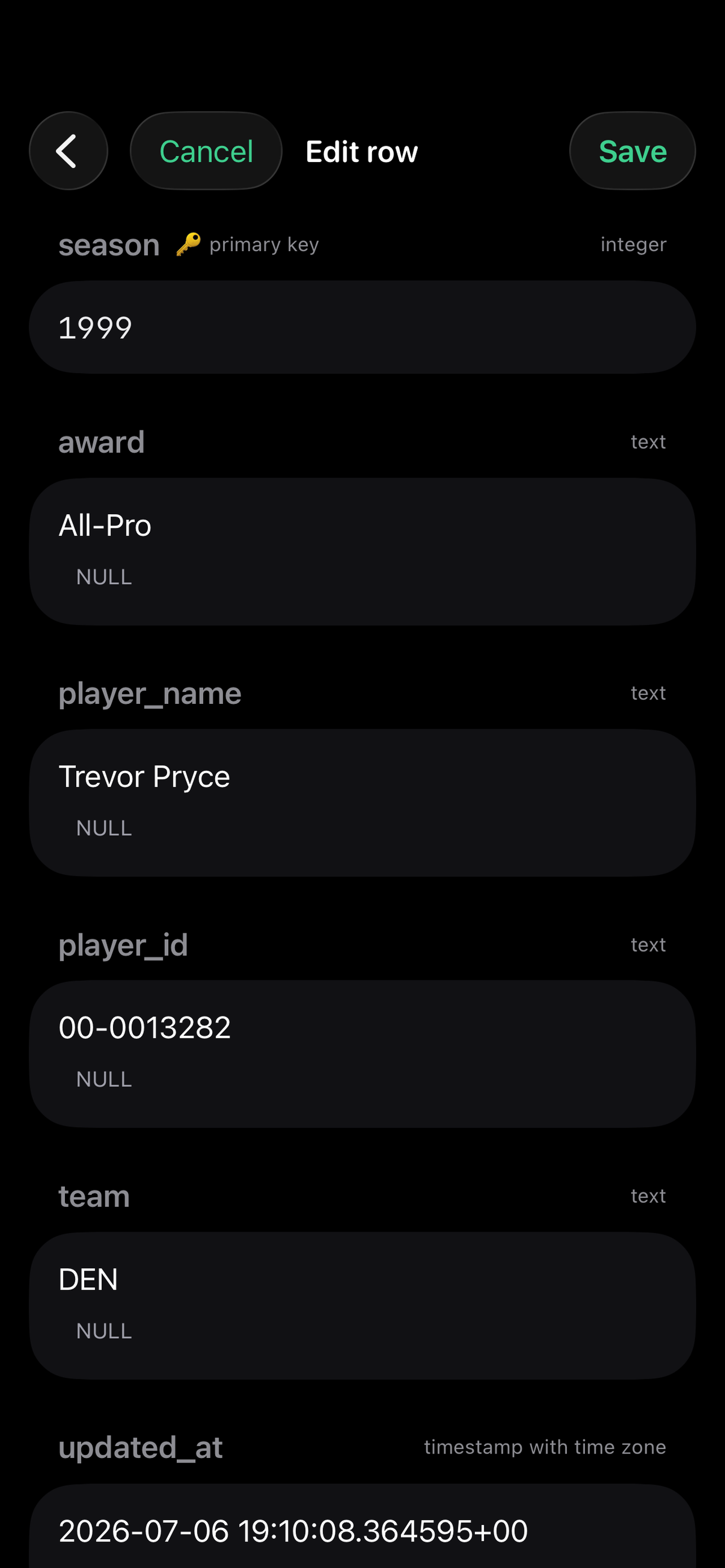Screen dimensions: 725x1568
Task: Set player_id to NULL
Action: 104,1080
